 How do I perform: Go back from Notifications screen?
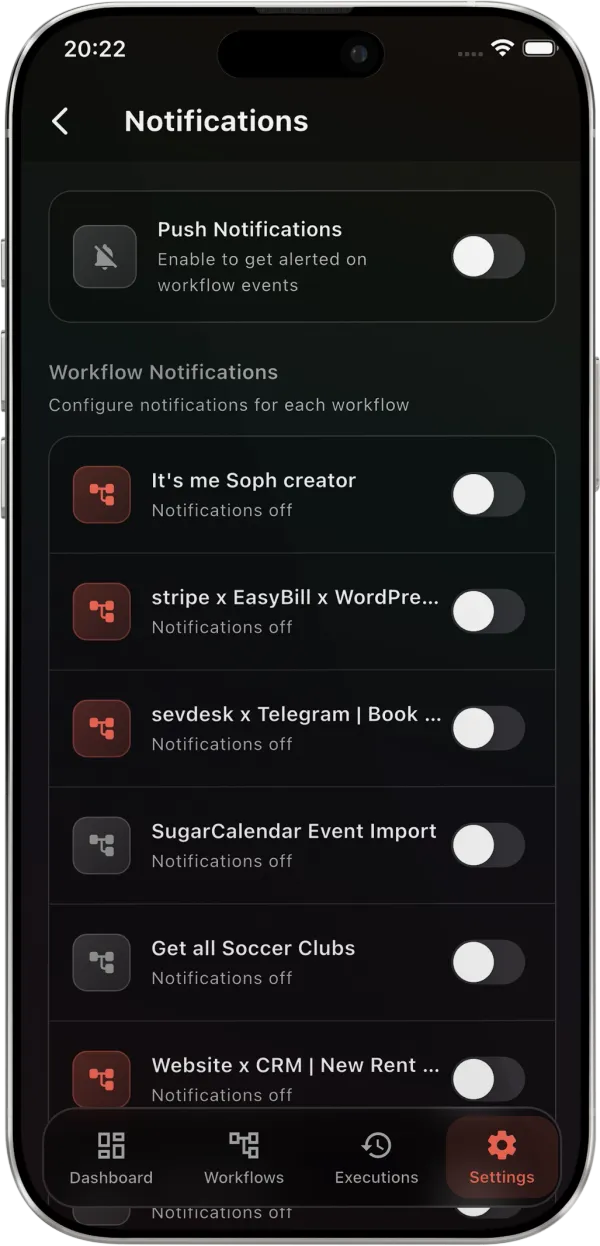click(x=60, y=122)
